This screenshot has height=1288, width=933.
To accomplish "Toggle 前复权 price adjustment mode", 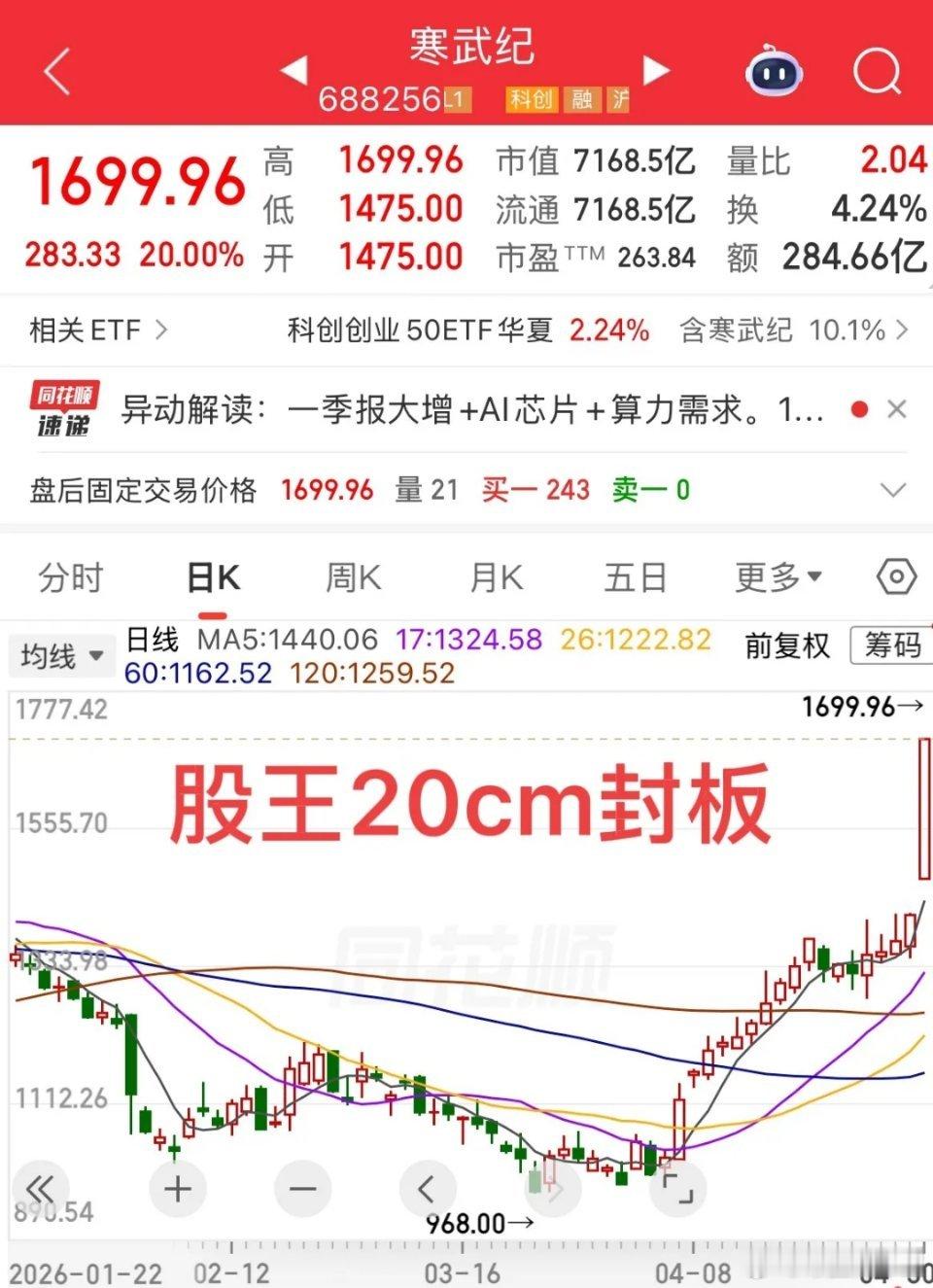I will pyautogui.click(x=787, y=646).
